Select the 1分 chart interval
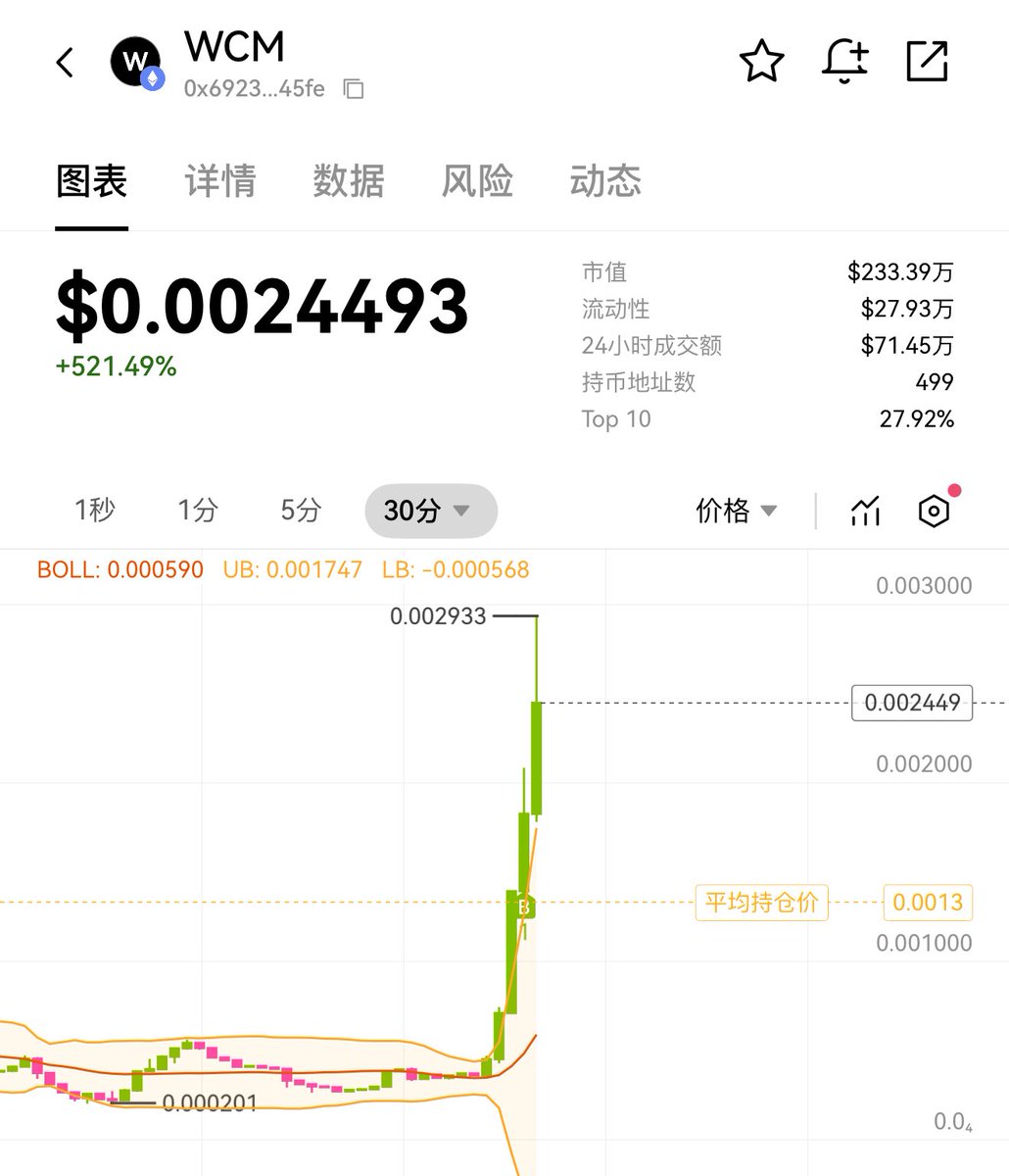The width and height of the screenshot is (1009, 1176). pyautogui.click(x=197, y=511)
